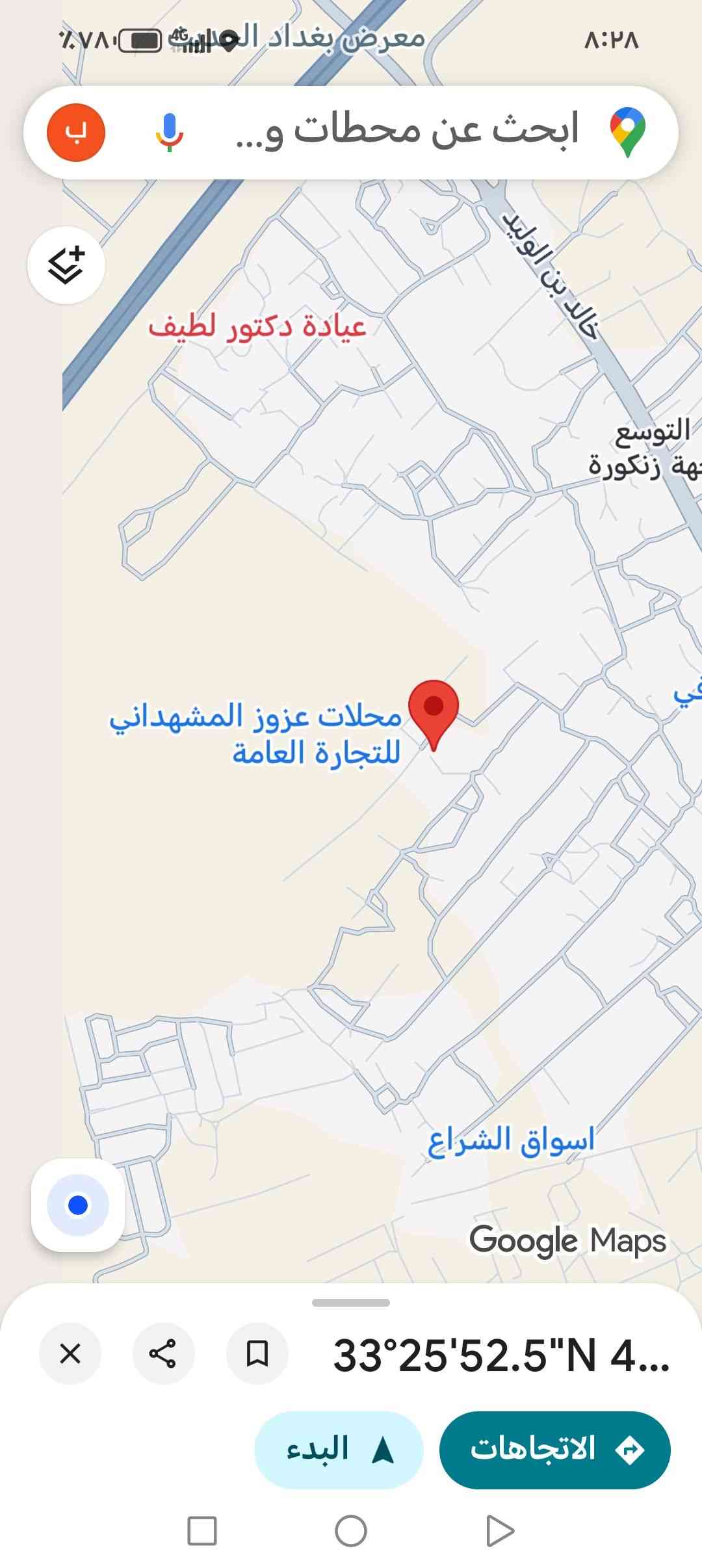
Task: Open عيادة دكتور لطيف on the map
Action: (257, 326)
